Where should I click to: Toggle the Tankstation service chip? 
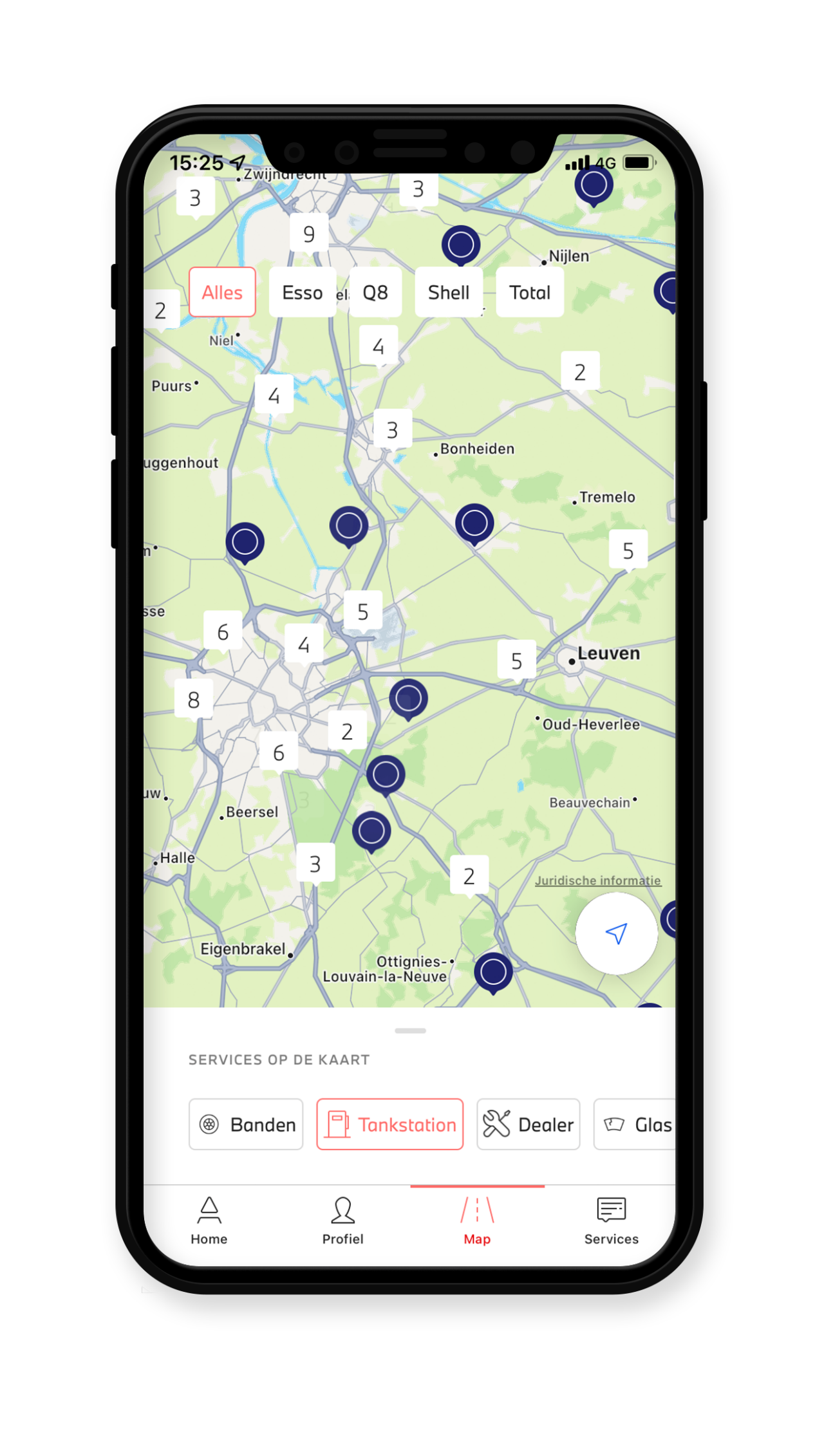389,1125
